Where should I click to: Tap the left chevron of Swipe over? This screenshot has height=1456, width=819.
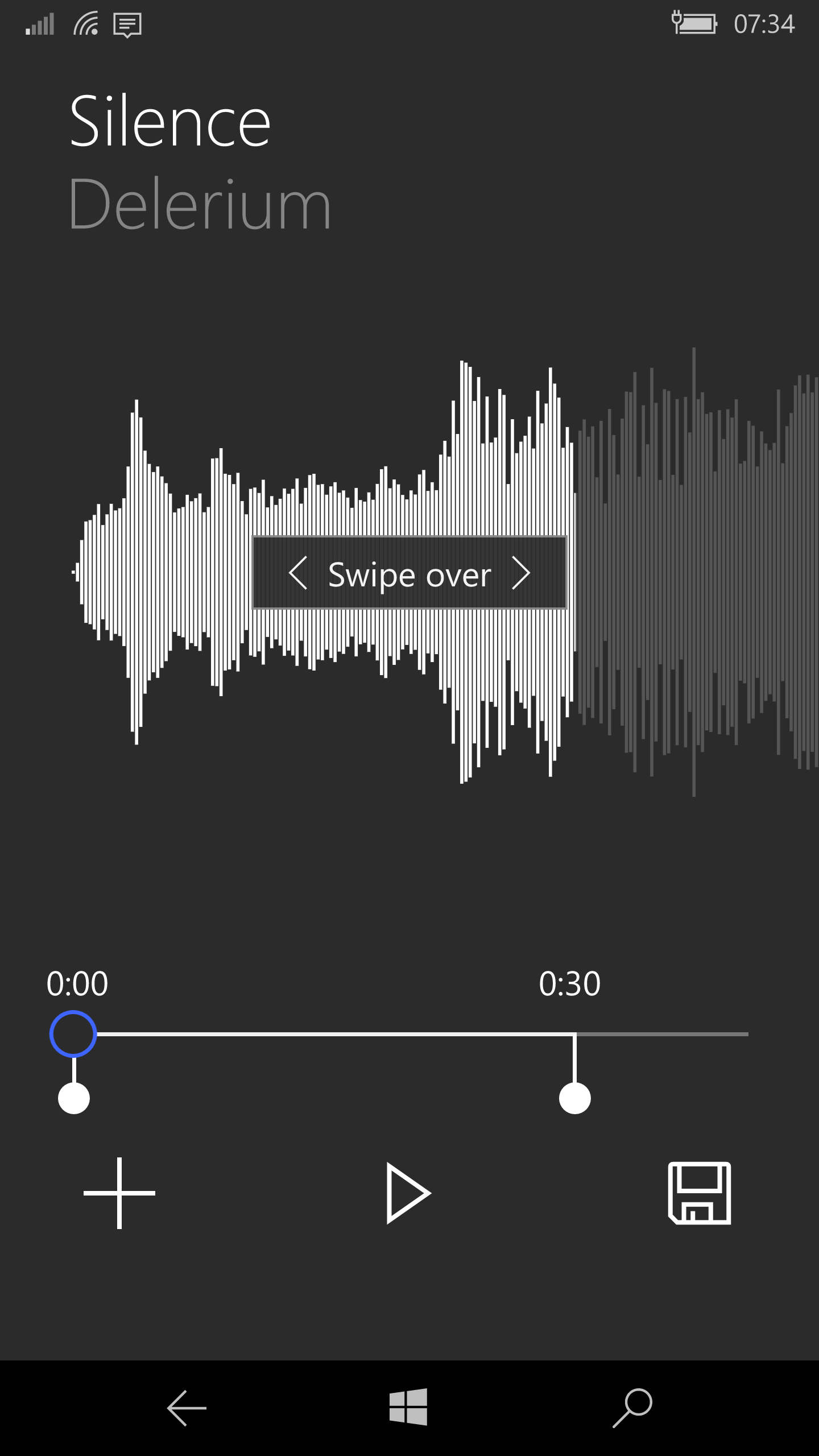[298, 573]
